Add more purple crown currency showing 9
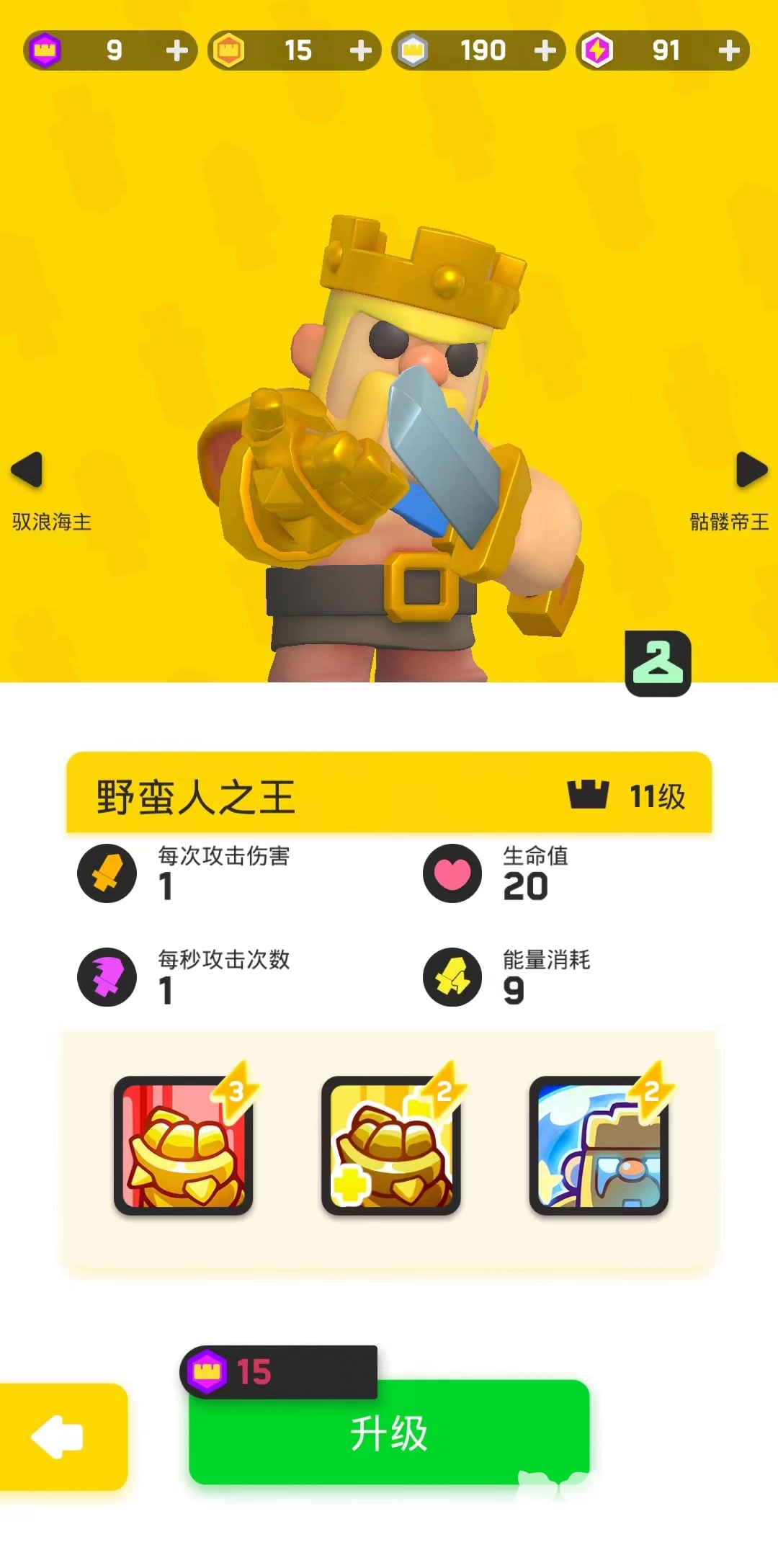778x1568 pixels. point(176,50)
